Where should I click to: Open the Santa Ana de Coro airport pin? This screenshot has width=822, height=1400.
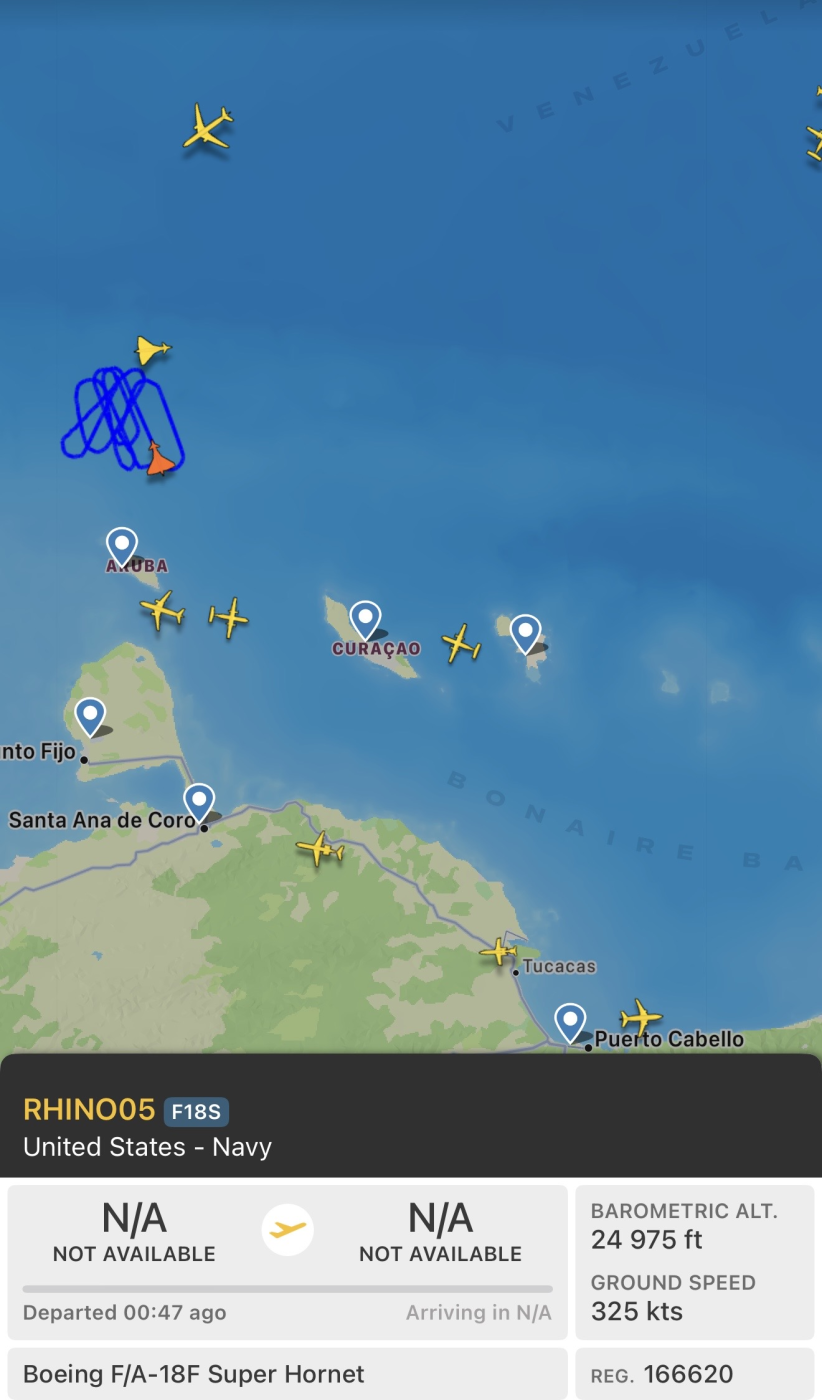click(x=199, y=801)
